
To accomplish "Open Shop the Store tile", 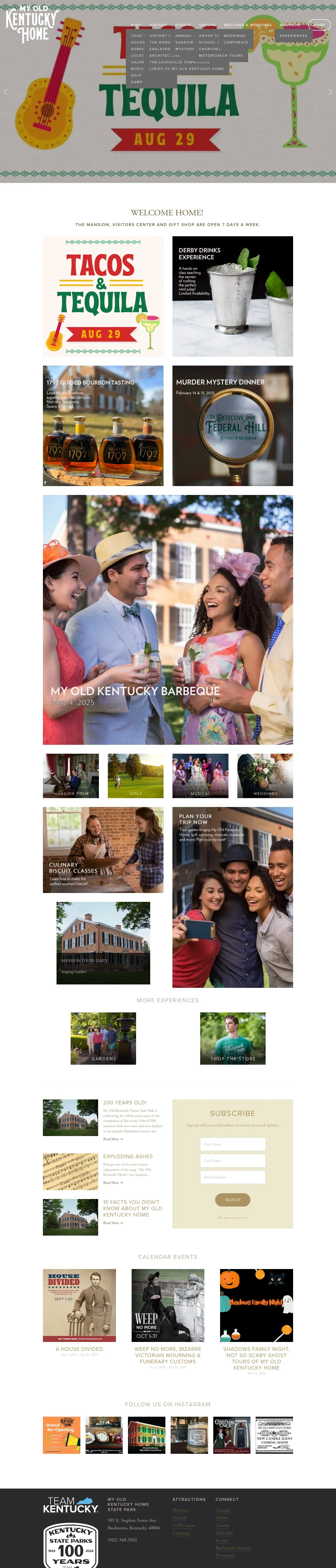I will [x=233, y=1039].
